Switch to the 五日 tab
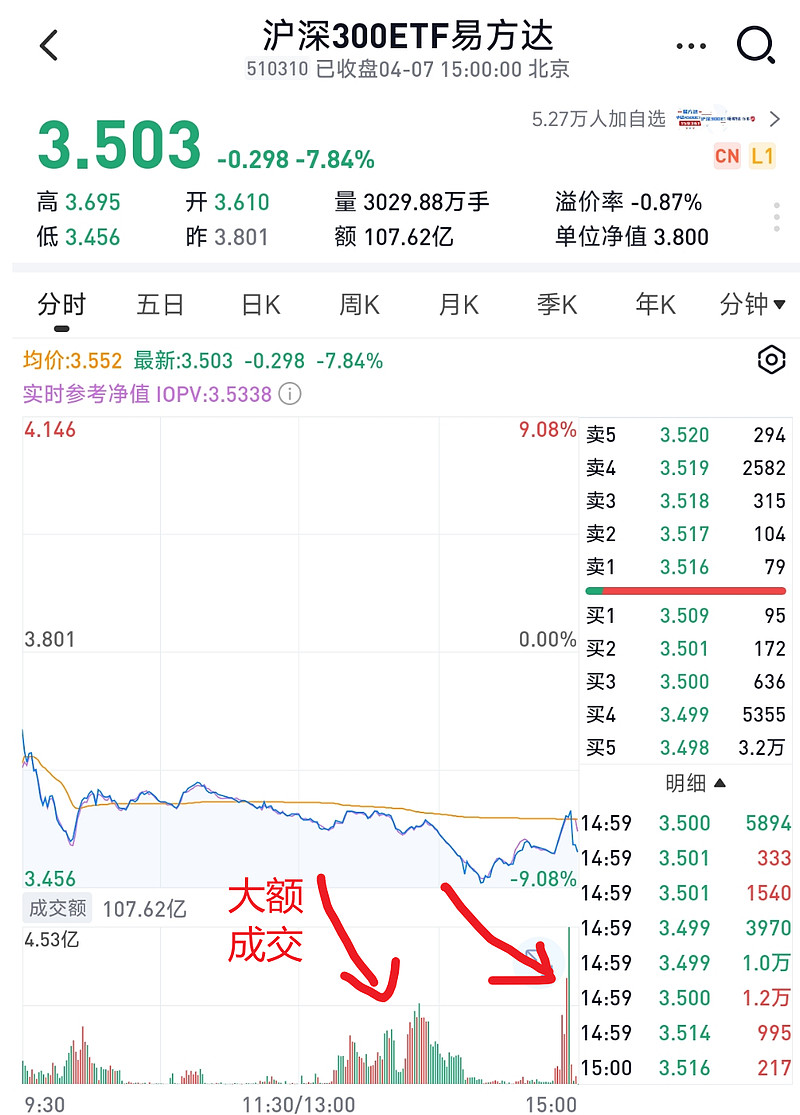The height and width of the screenshot is (1115, 800). tap(160, 305)
